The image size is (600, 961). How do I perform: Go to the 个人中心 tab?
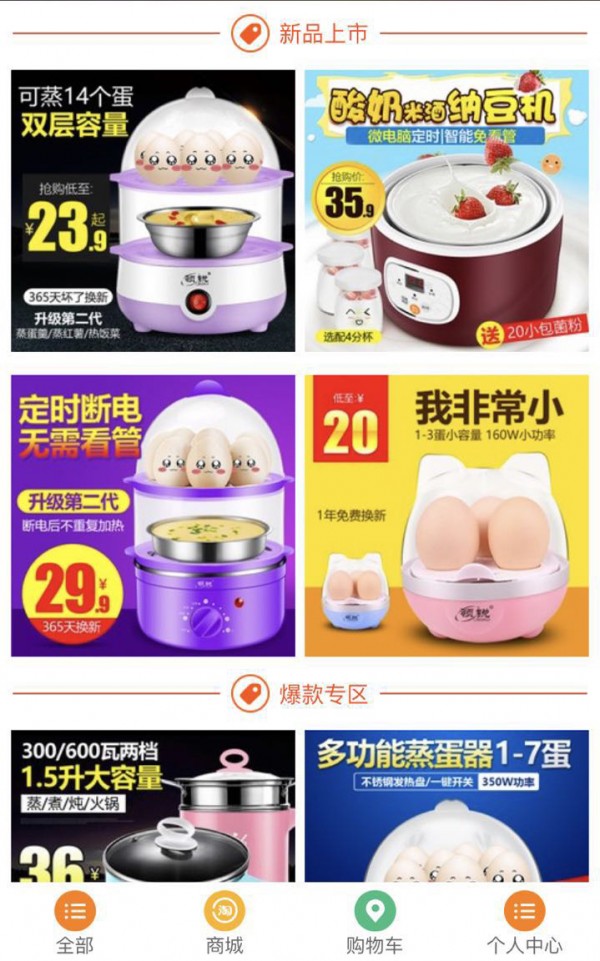coord(524,922)
